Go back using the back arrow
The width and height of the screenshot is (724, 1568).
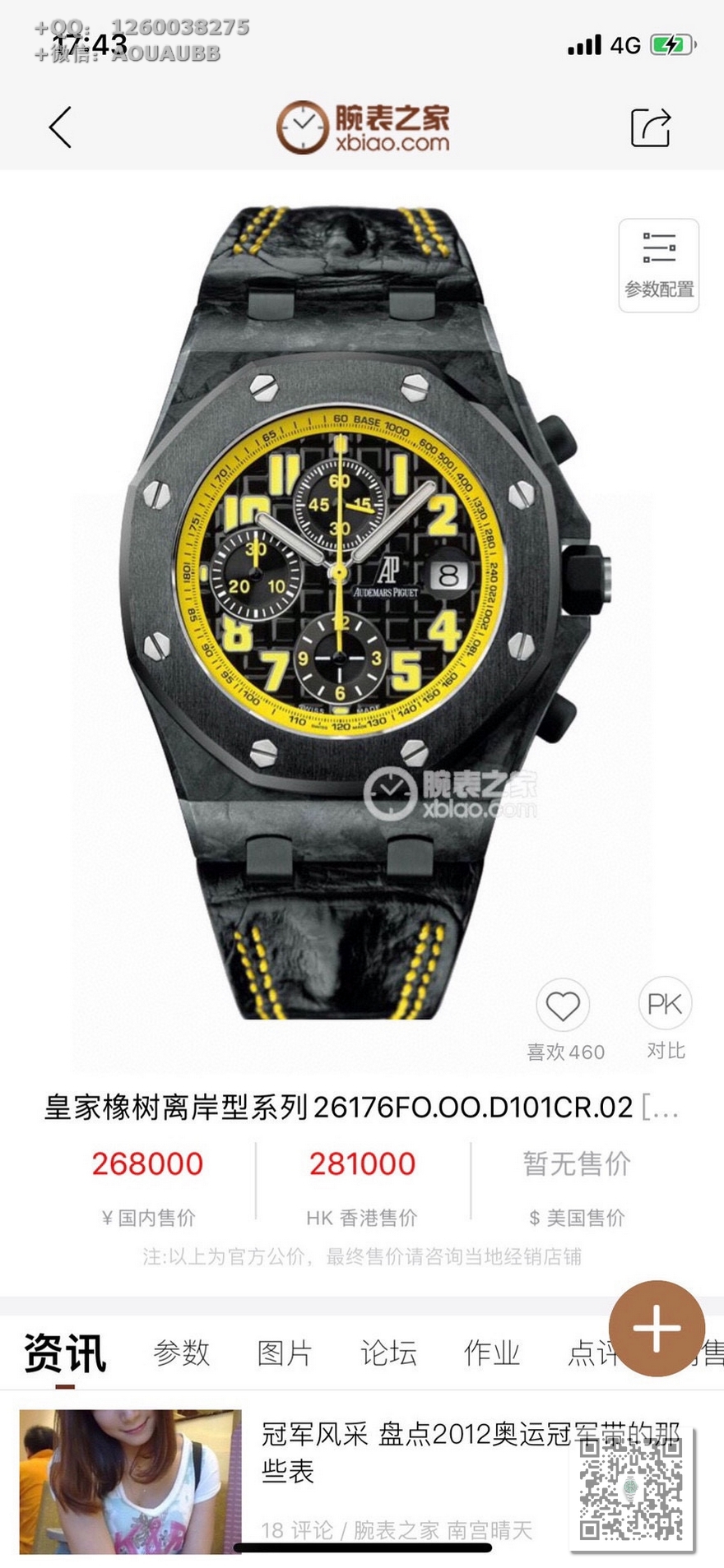coord(61,127)
